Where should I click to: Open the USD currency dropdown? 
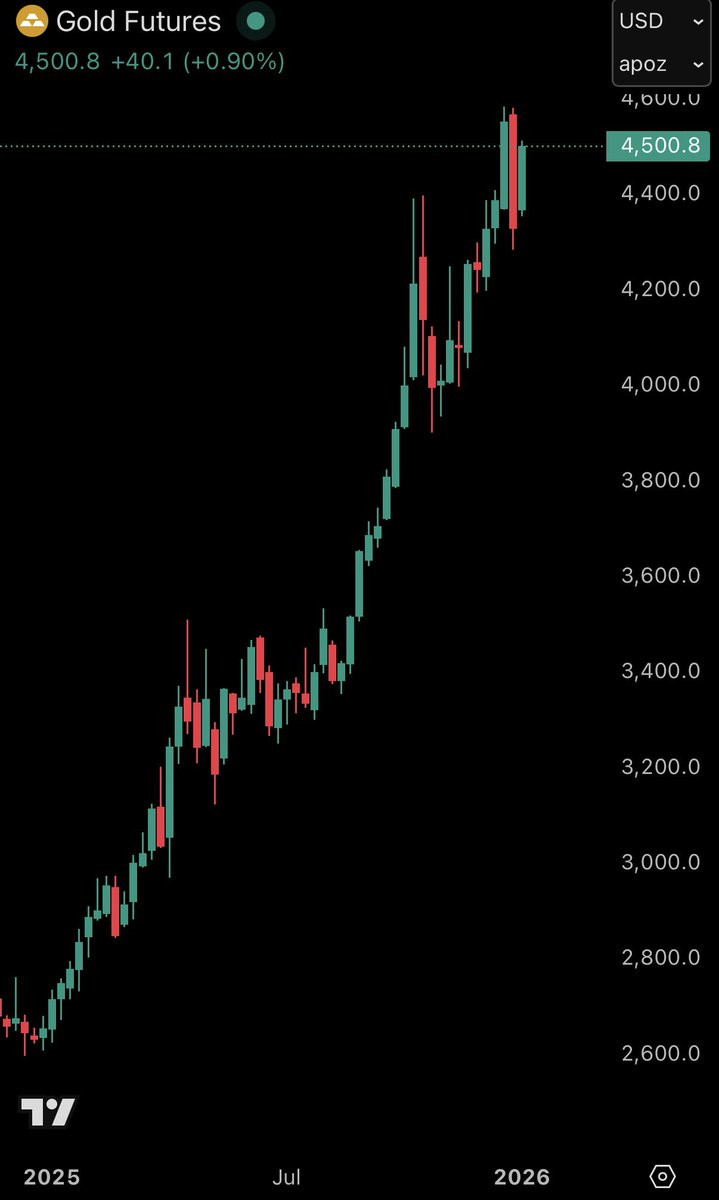pos(661,20)
